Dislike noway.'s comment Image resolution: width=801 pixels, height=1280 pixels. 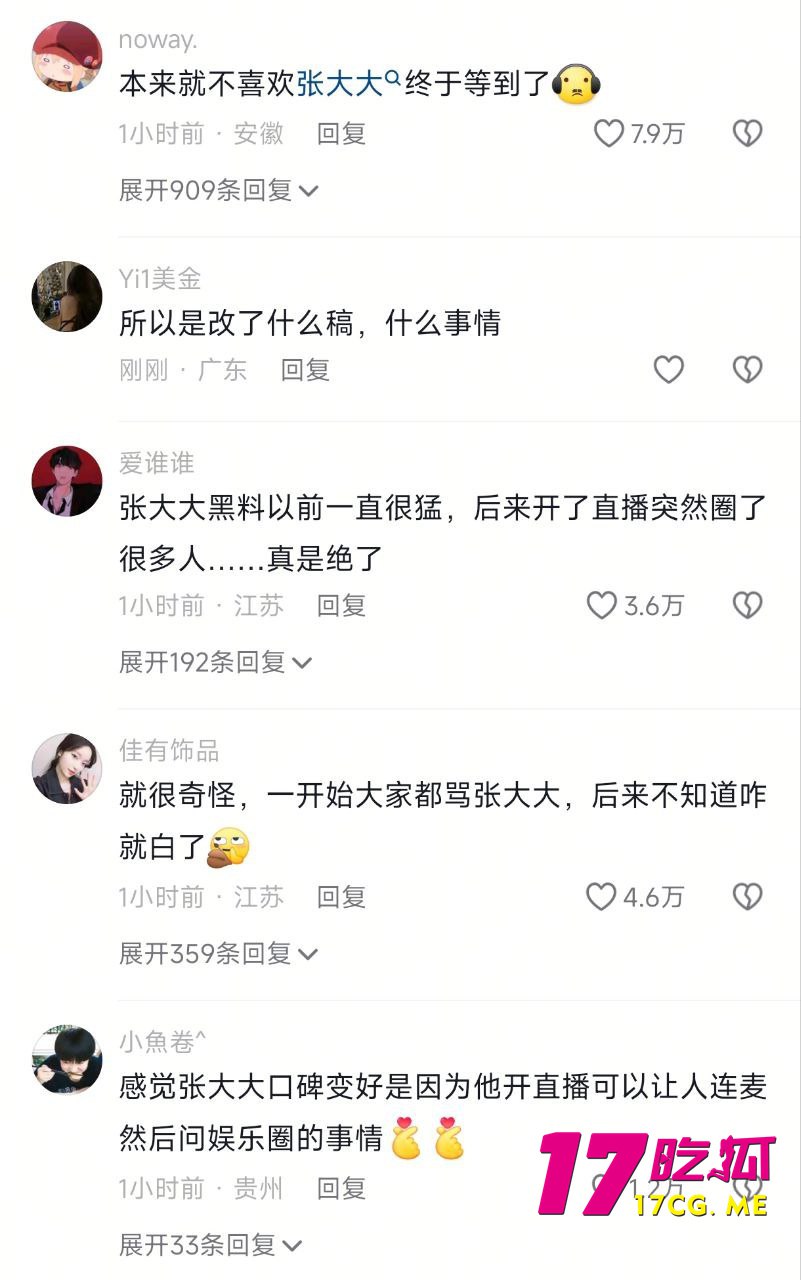pyautogui.click(x=747, y=134)
